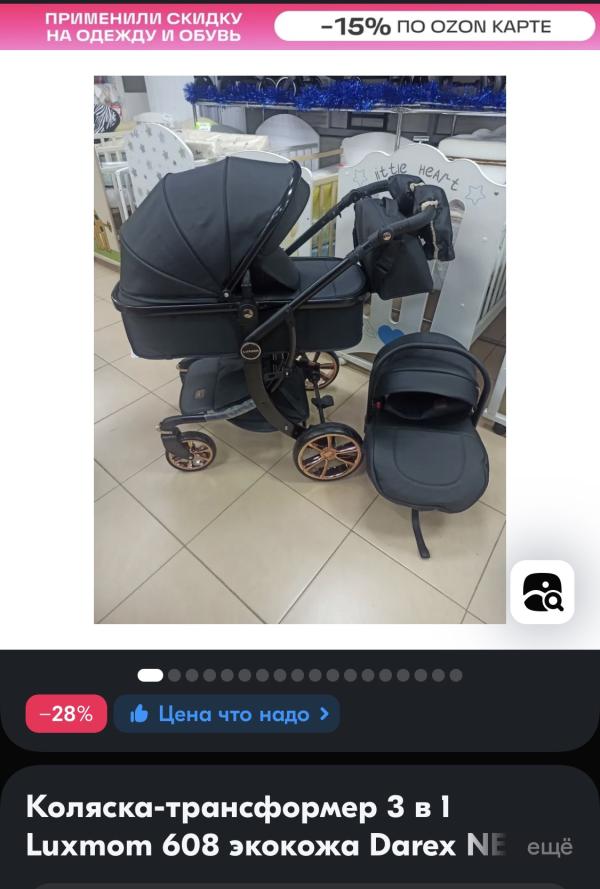
Task: Open the stroller product photo
Action: pos(300,349)
